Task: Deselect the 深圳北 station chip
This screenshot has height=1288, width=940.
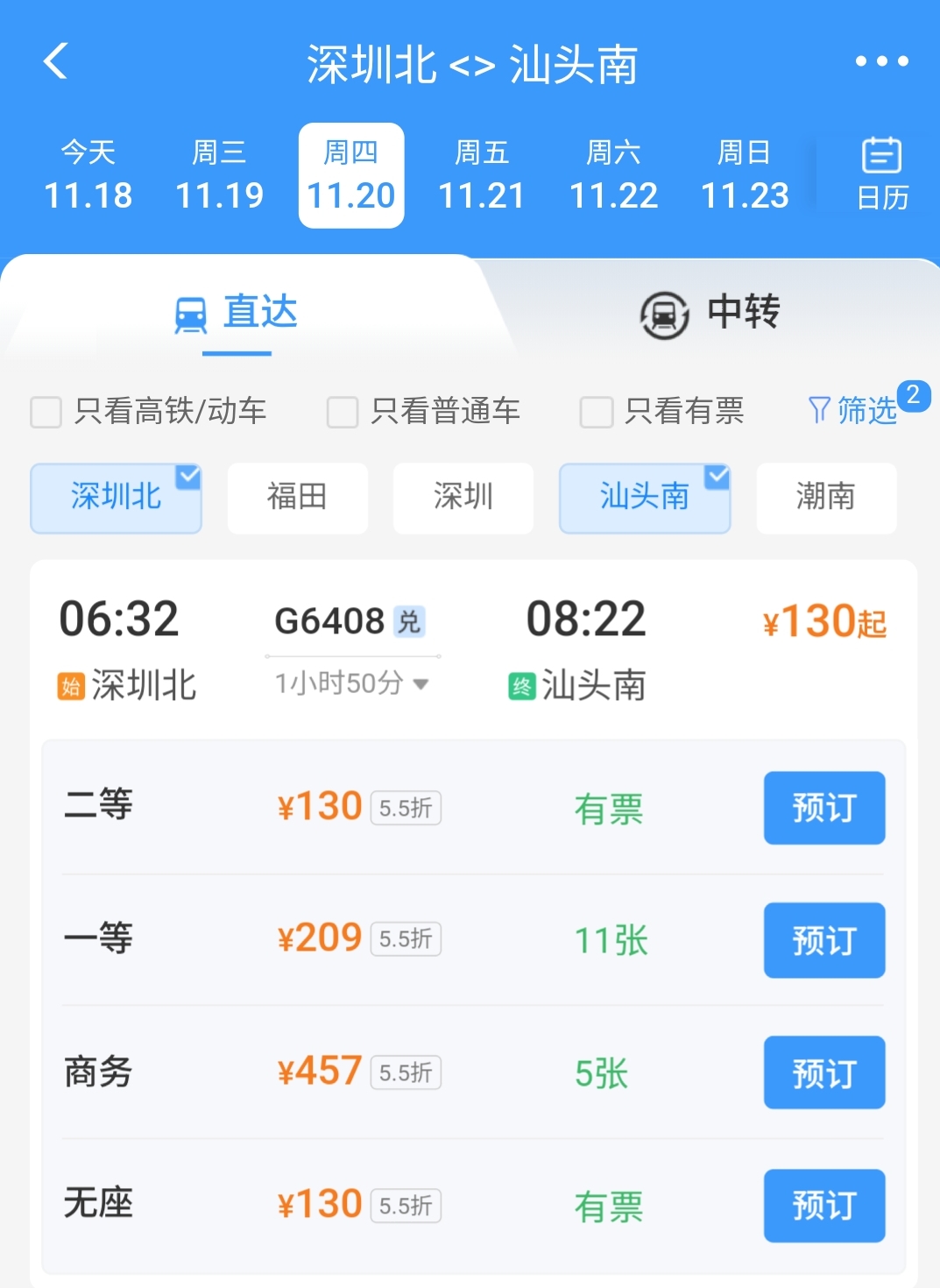Action: point(116,498)
